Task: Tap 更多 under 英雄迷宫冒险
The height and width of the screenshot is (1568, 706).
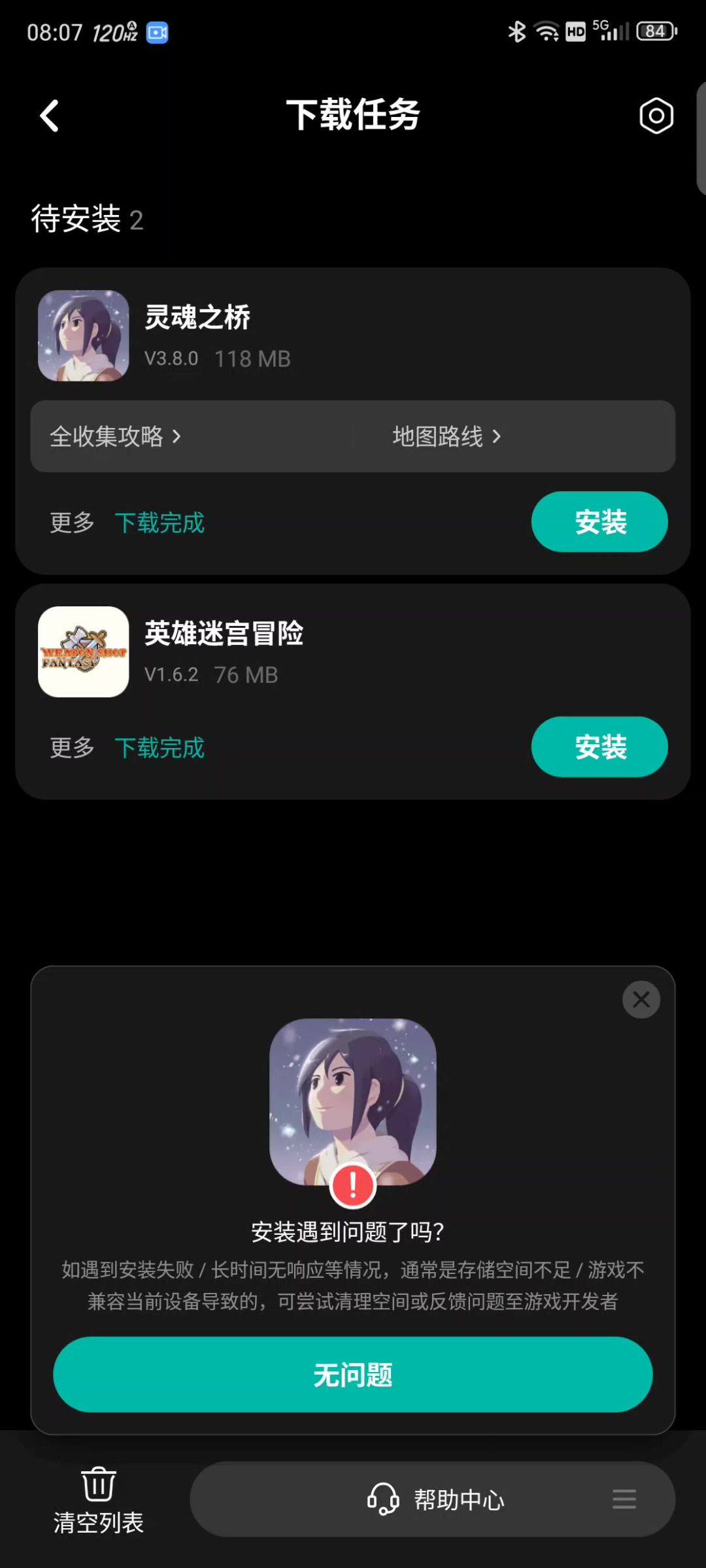Action: [73, 747]
